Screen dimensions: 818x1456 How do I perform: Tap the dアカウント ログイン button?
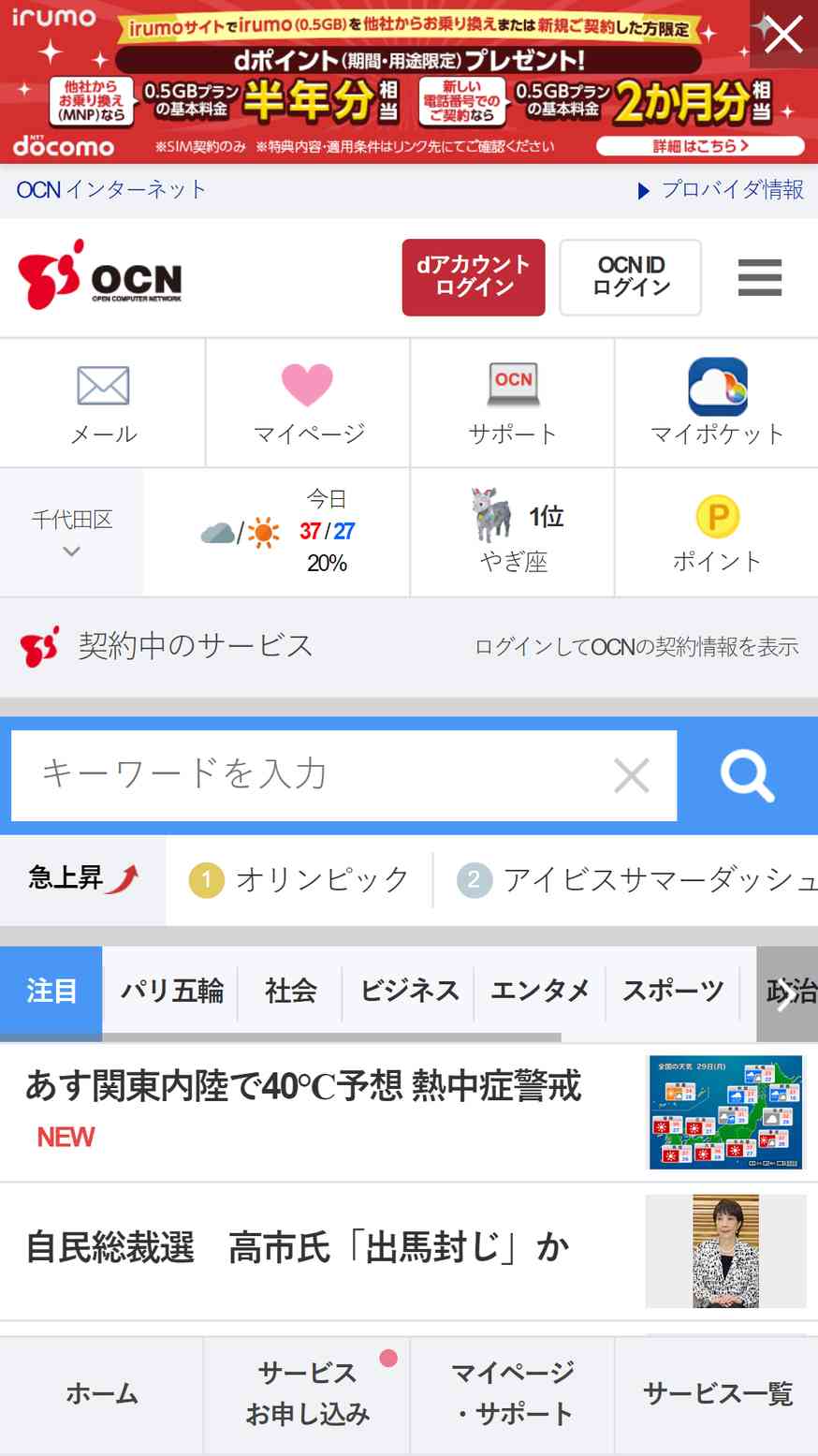(x=474, y=277)
